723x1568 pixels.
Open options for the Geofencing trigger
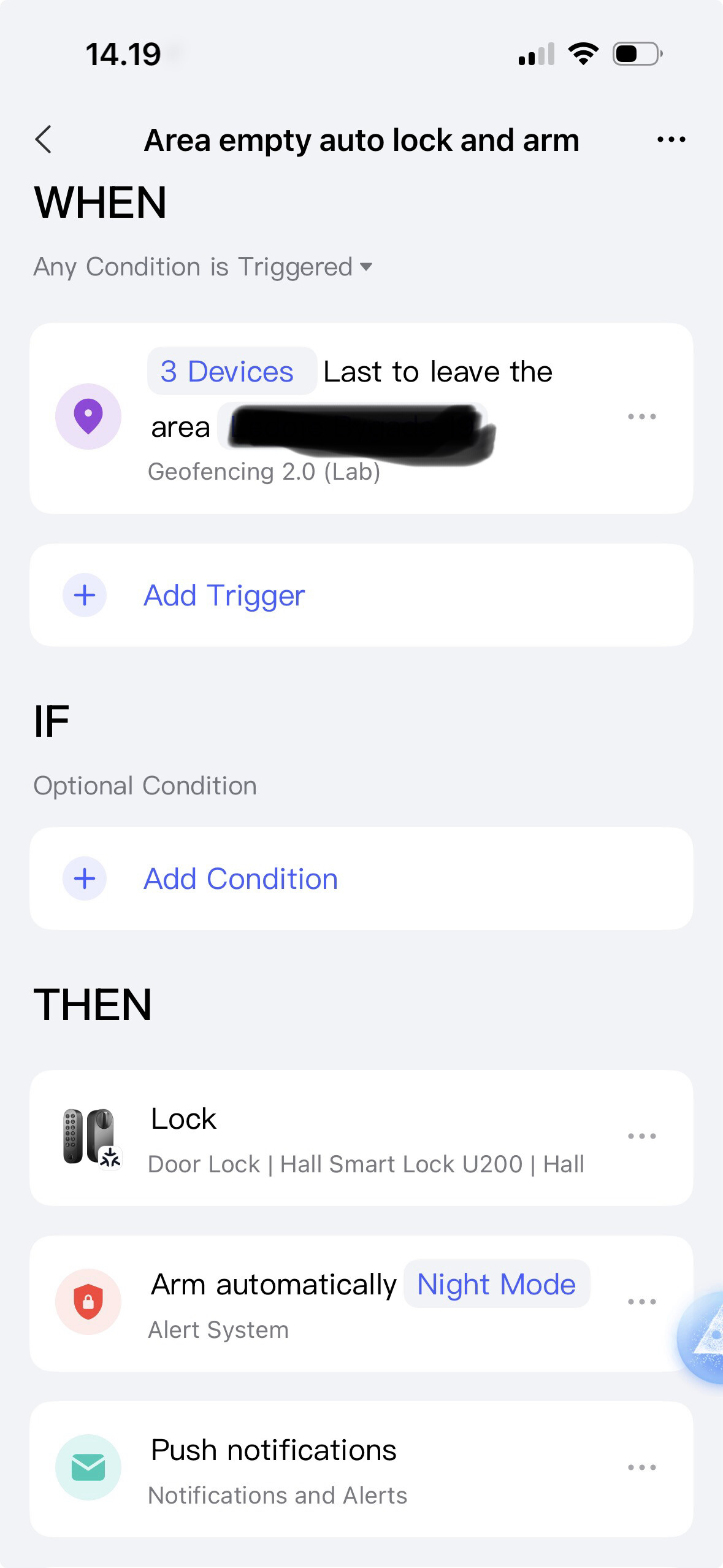point(641,417)
